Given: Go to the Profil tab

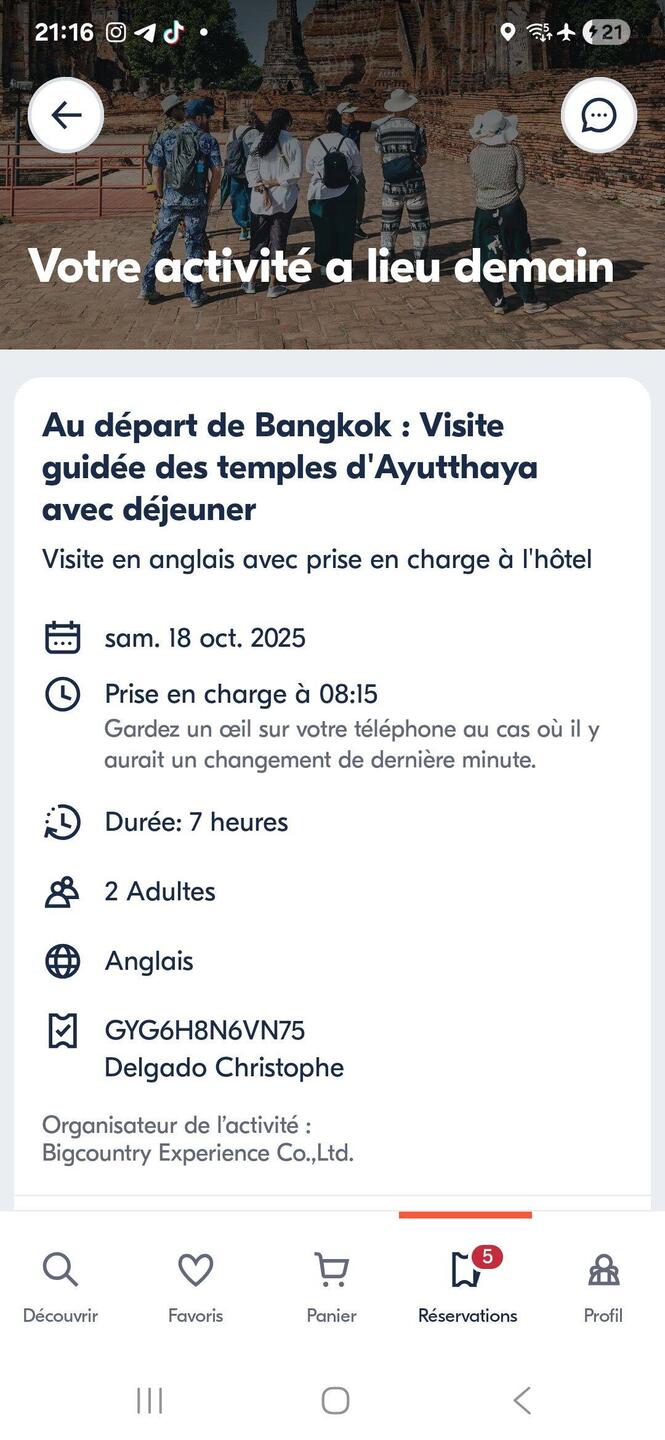Looking at the screenshot, I should pyautogui.click(x=603, y=1286).
